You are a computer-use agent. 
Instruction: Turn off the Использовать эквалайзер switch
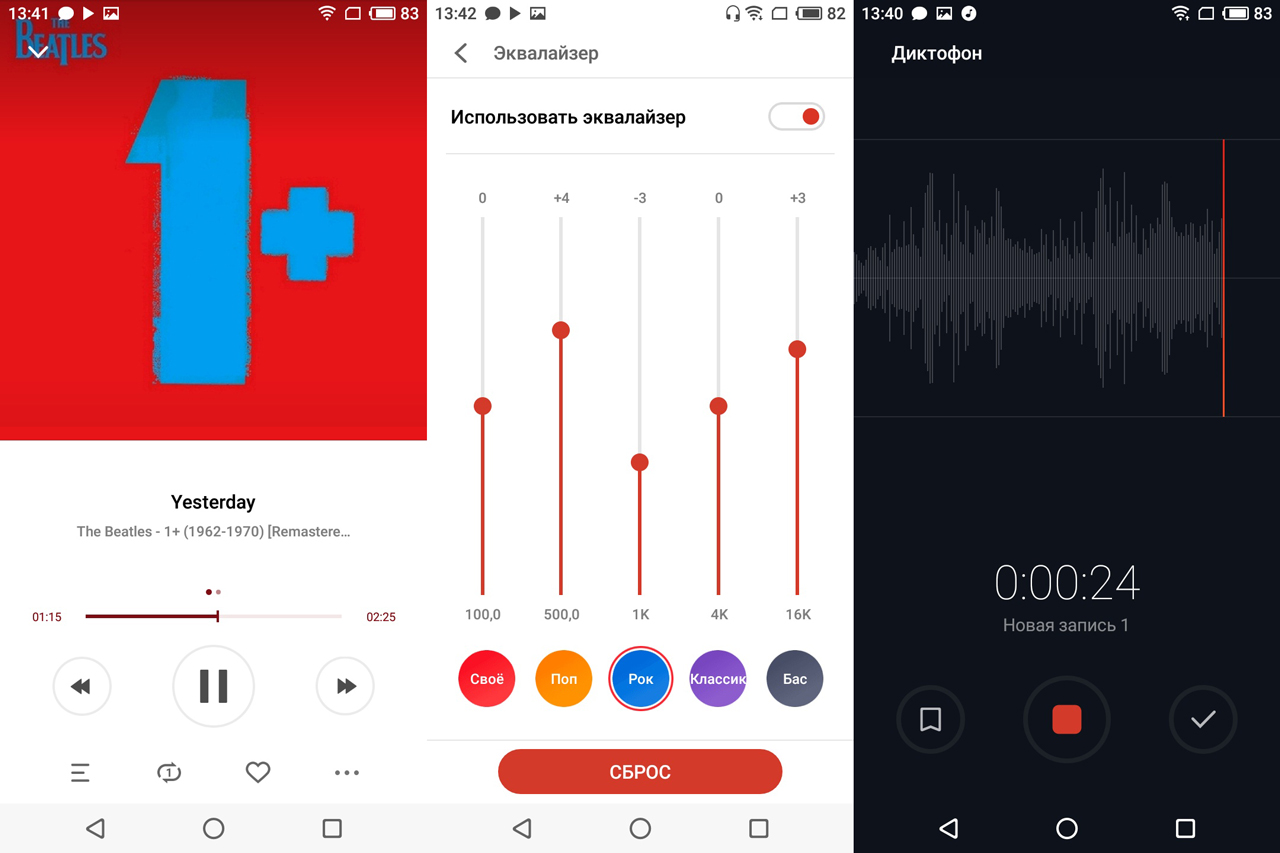[x=796, y=117]
